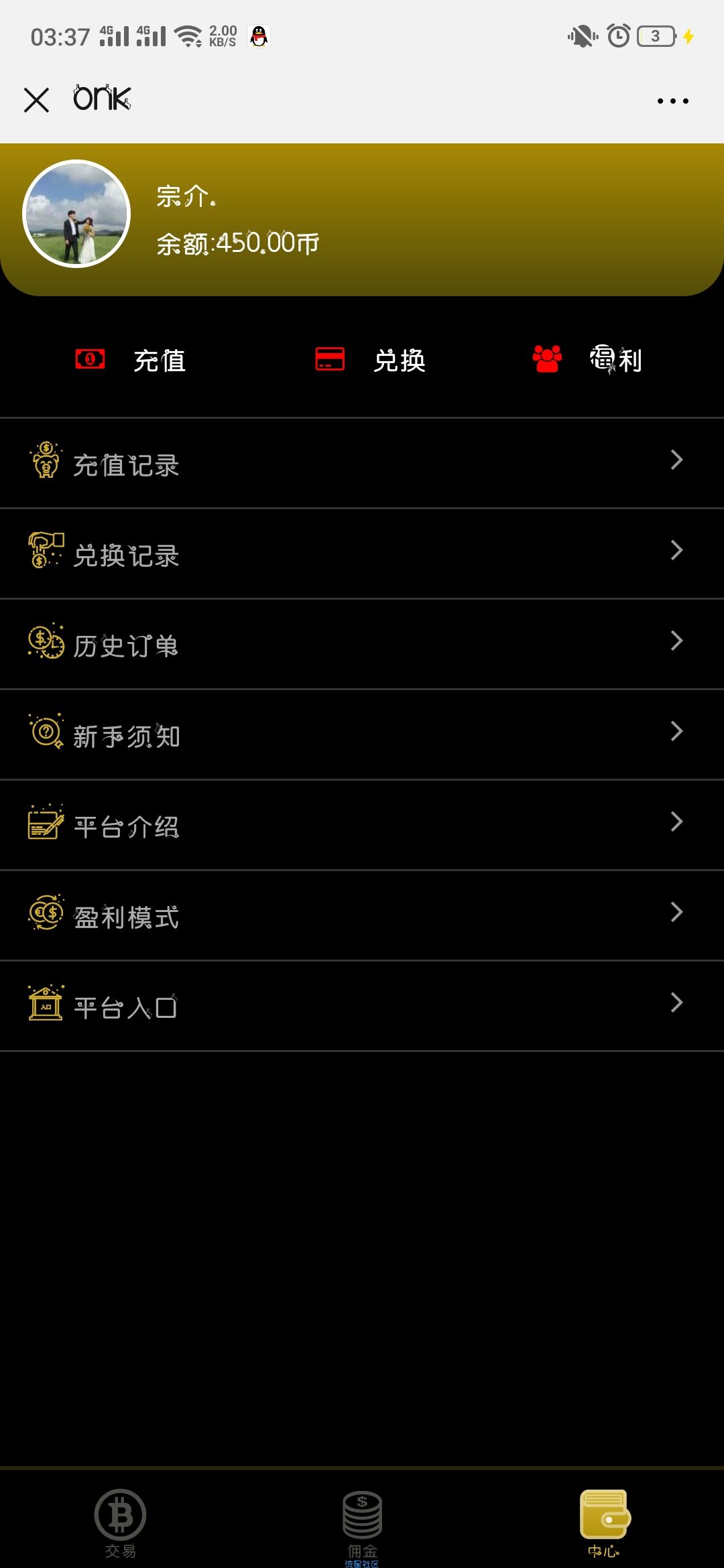Viewport: 724px width, 1568px height.
Task: Go to 平台入口 platform entrance
Action: pos(362,1006)
